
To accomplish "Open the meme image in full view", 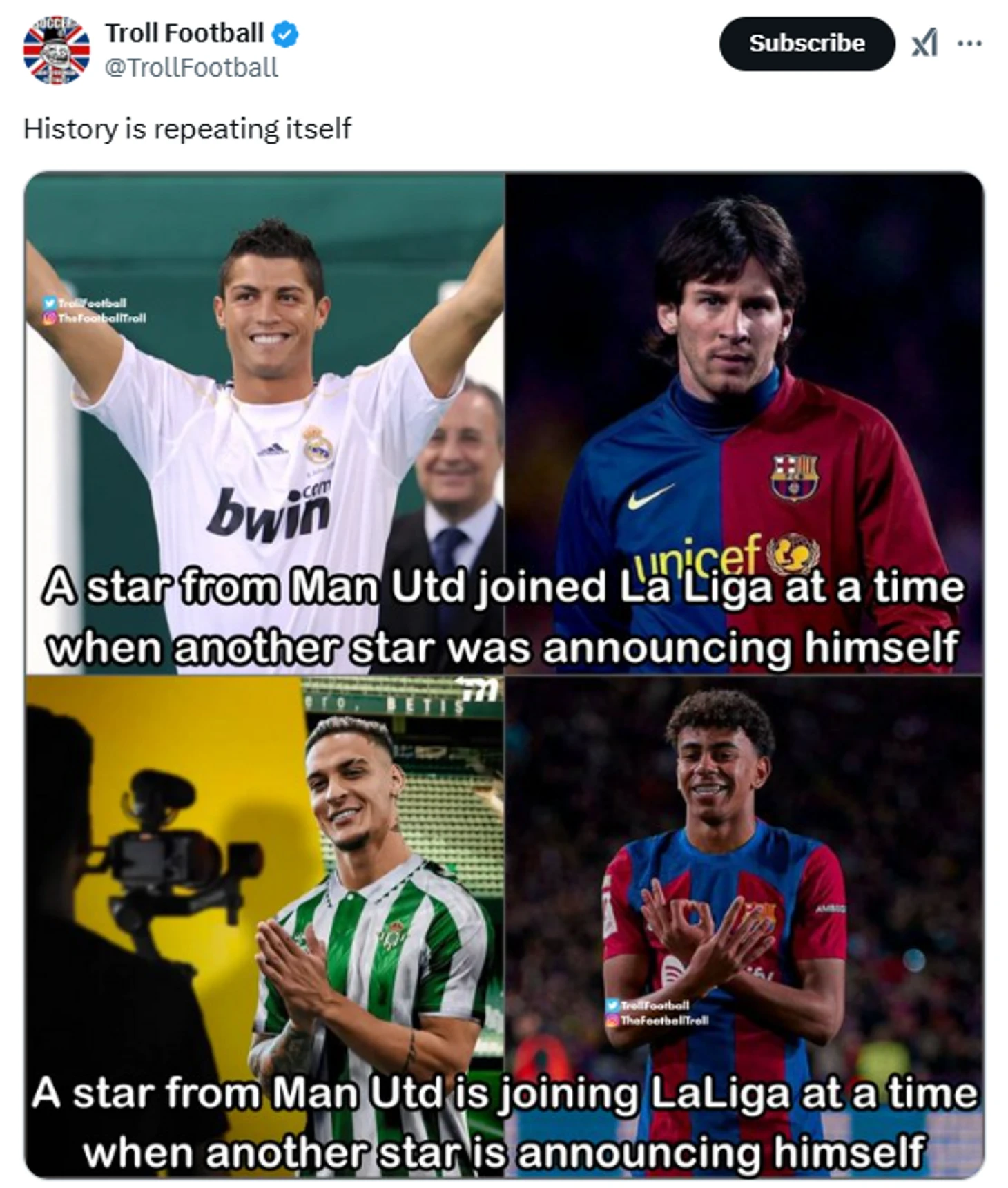I will coord(504,673).
